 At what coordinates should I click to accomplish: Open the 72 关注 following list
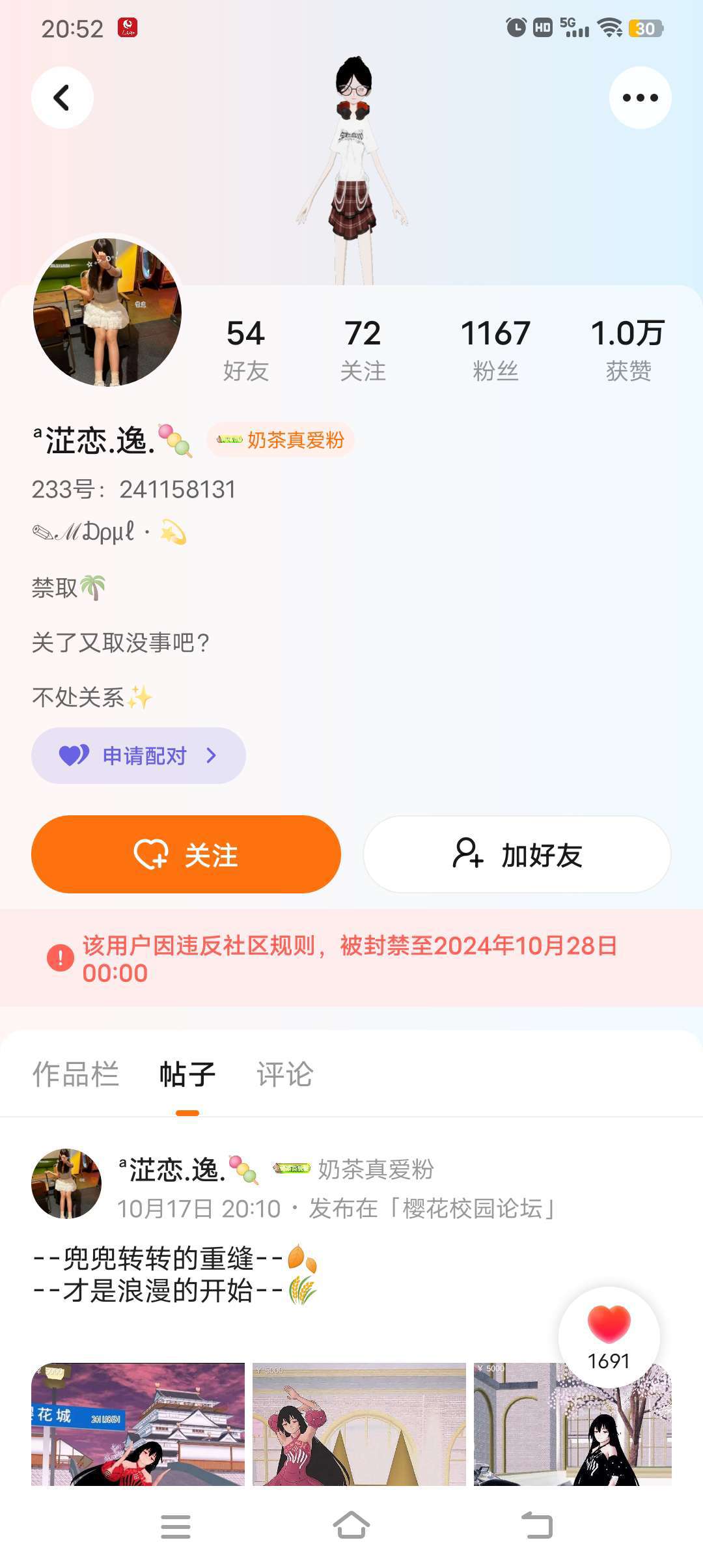point(363,350)
